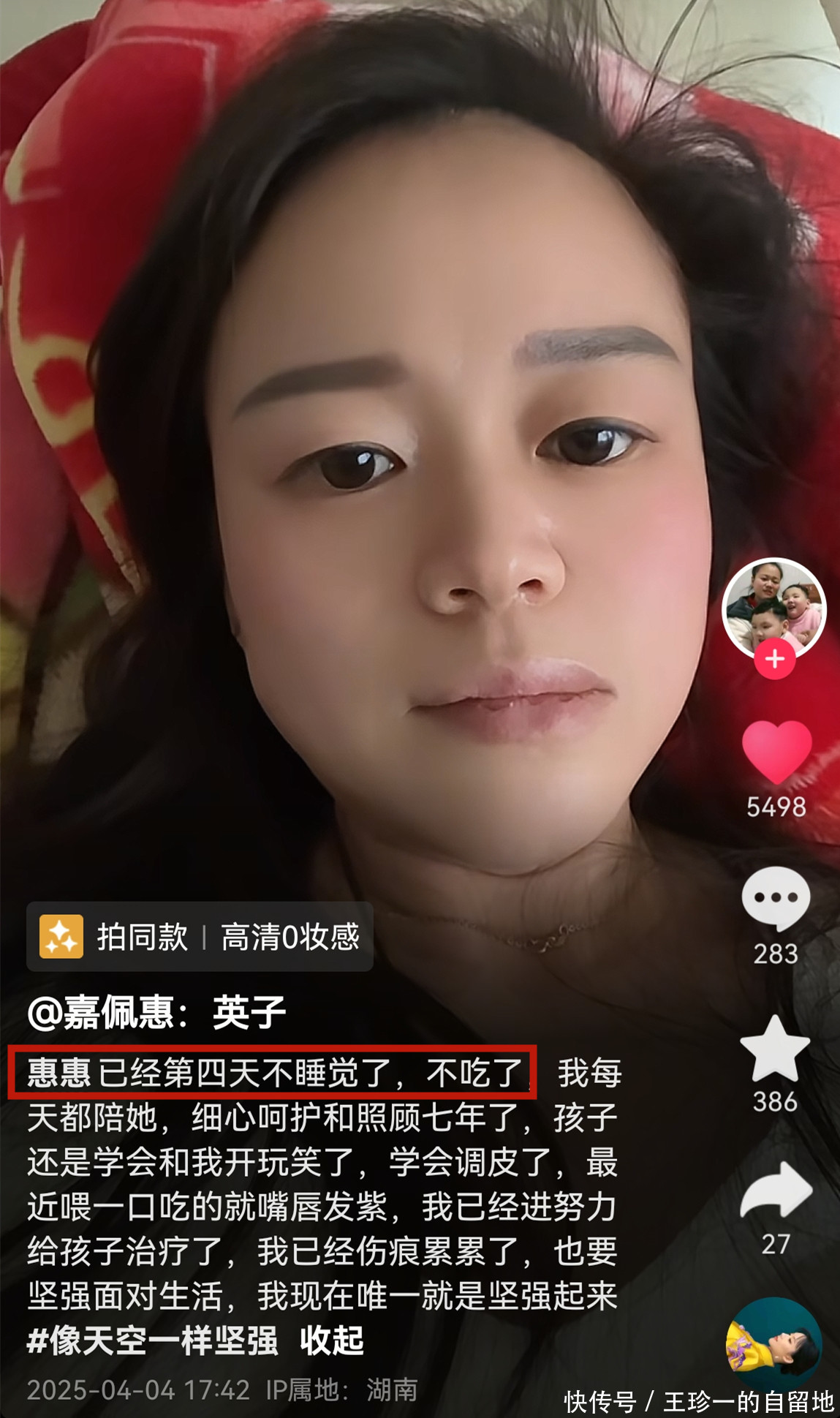This screenshot has width=840, height=1418.
Task: Open the #像天空一样坚强 hashtag
Action: [x=153, y=1341]
